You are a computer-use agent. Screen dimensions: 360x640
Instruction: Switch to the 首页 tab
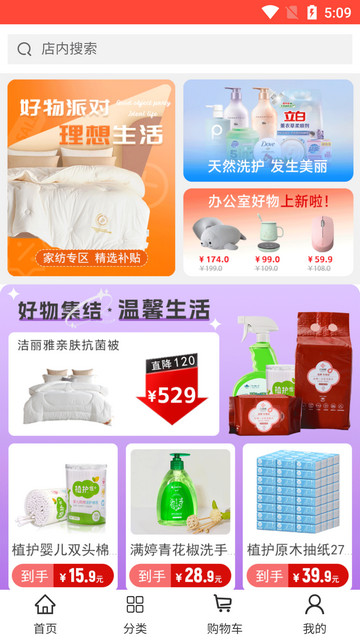pyautogui.click(x=45, y=614)
